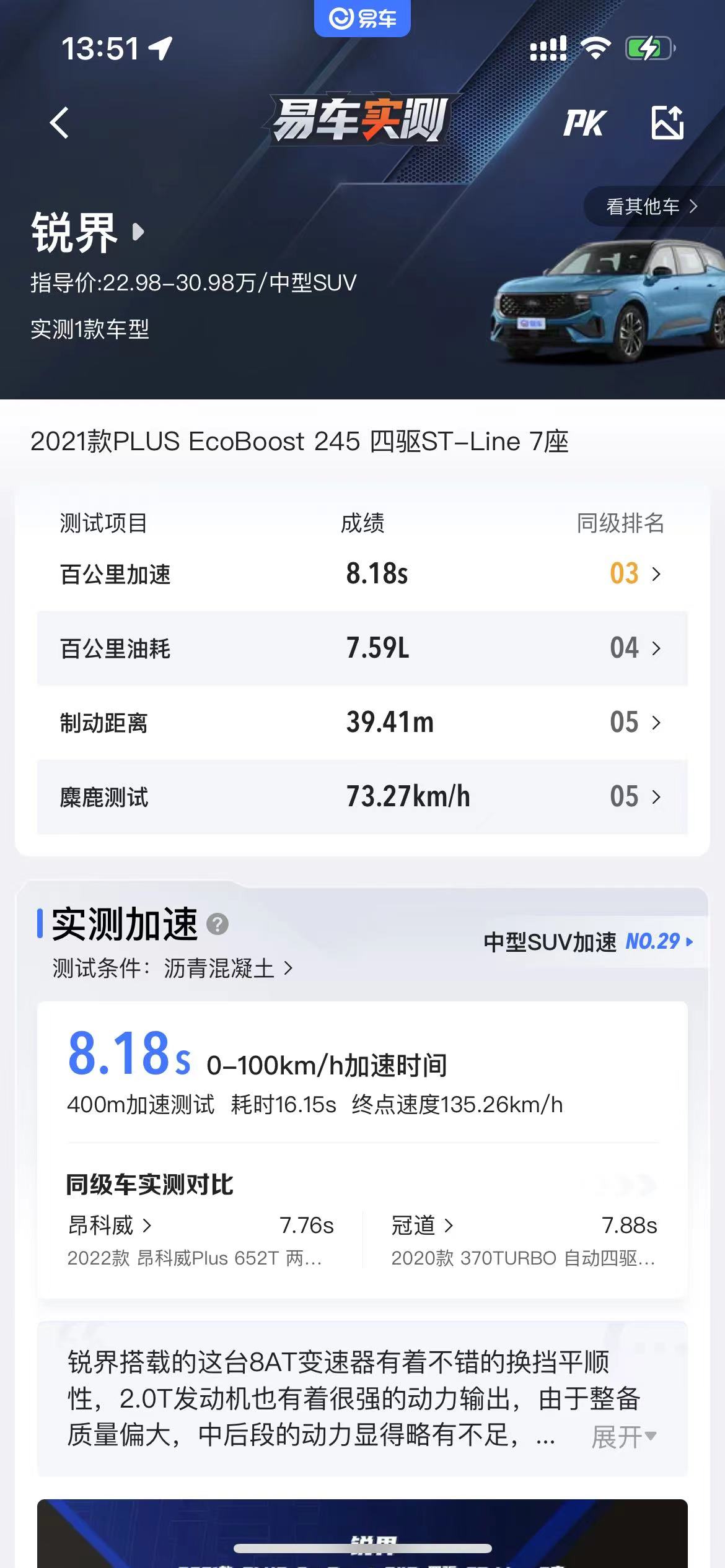Open 冠道 comparison car
Viewport: 725px width, 1568px height.
coord(422,1225)
